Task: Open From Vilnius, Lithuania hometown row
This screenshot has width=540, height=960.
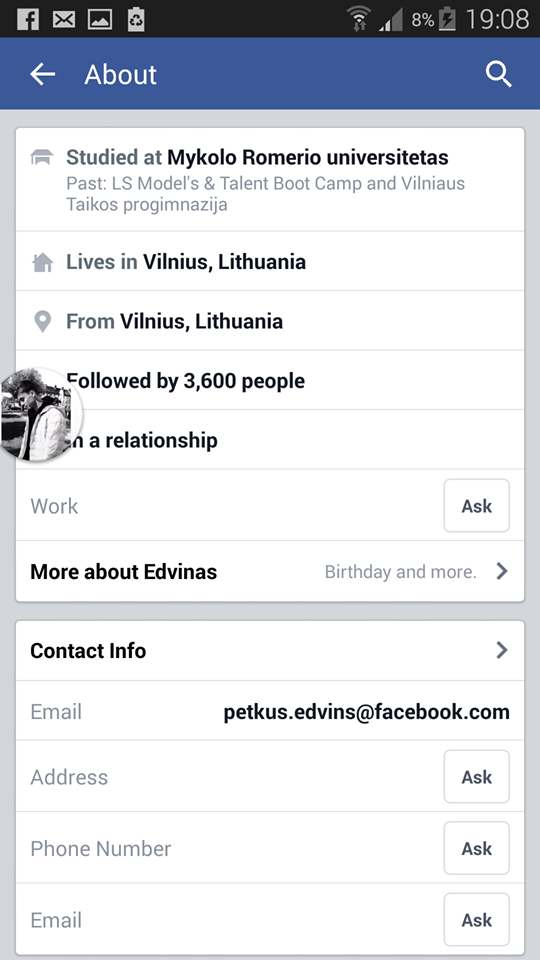Action: click(x=270, y=321)
